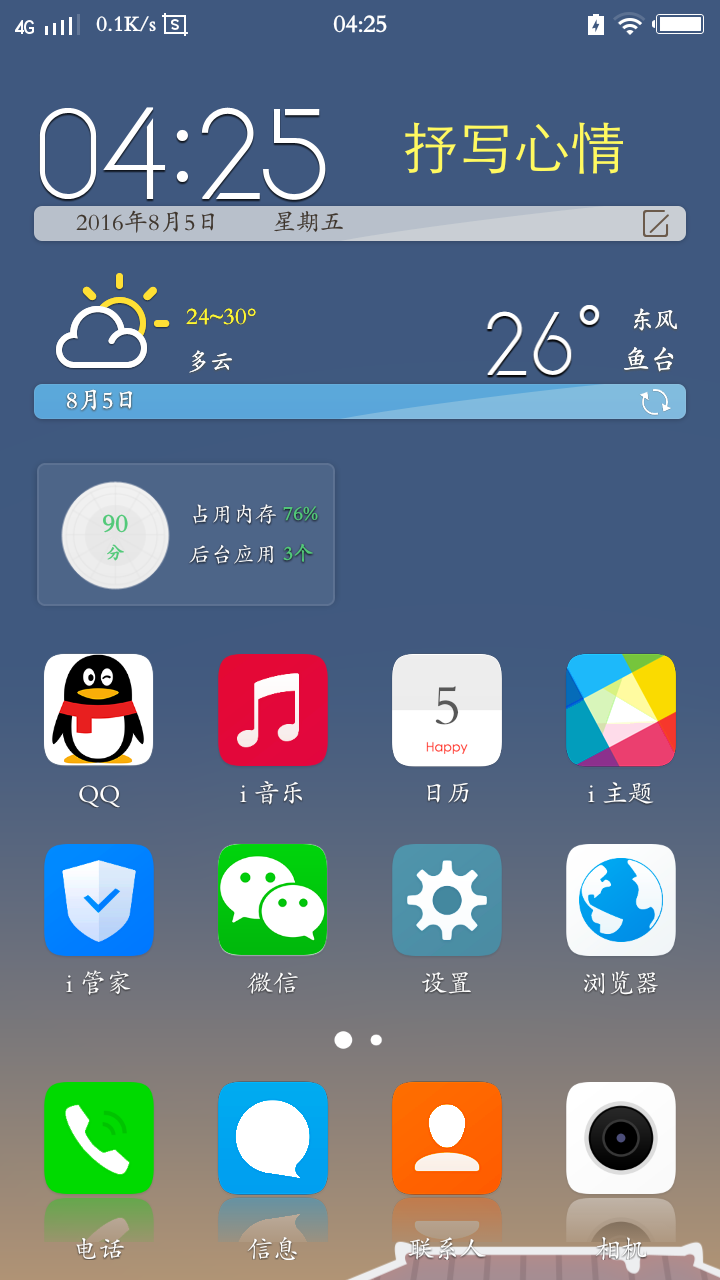This screenshot has height=1280, width=720.
Task: Launch the i音乐 music app
Action: tap(273, 710)
